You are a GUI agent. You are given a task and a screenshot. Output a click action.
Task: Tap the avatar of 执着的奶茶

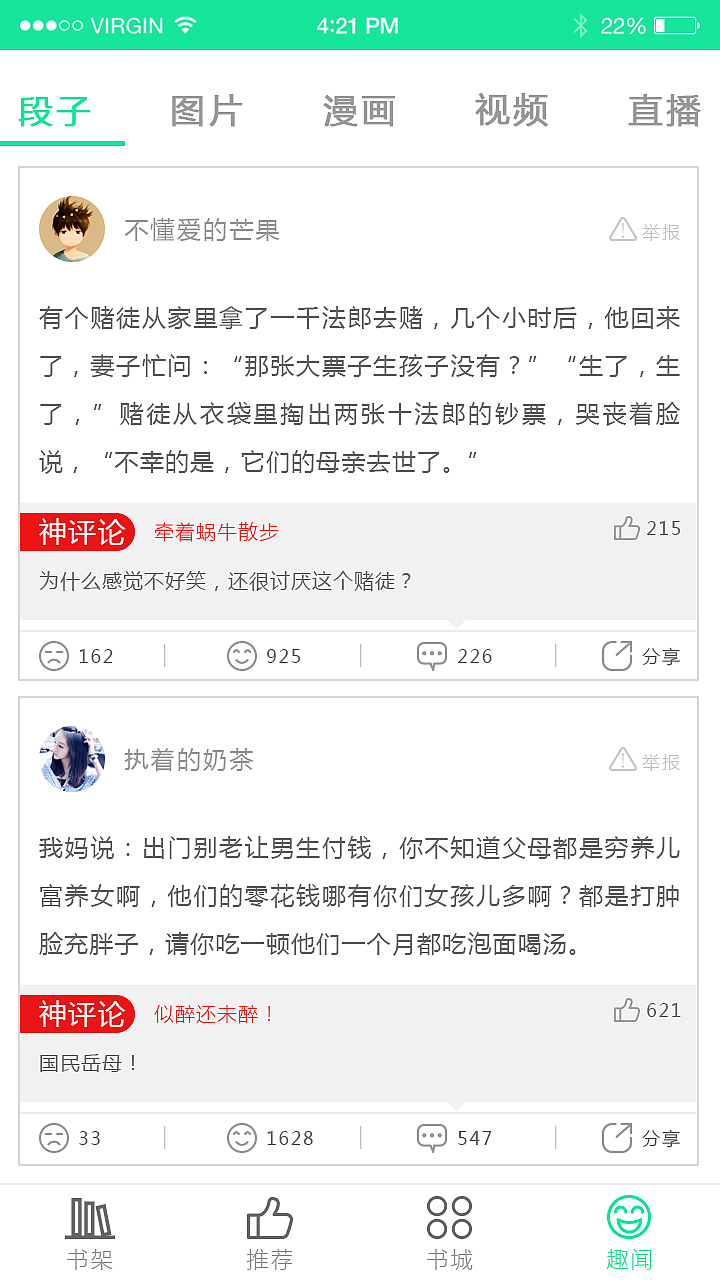pos(71,759)
